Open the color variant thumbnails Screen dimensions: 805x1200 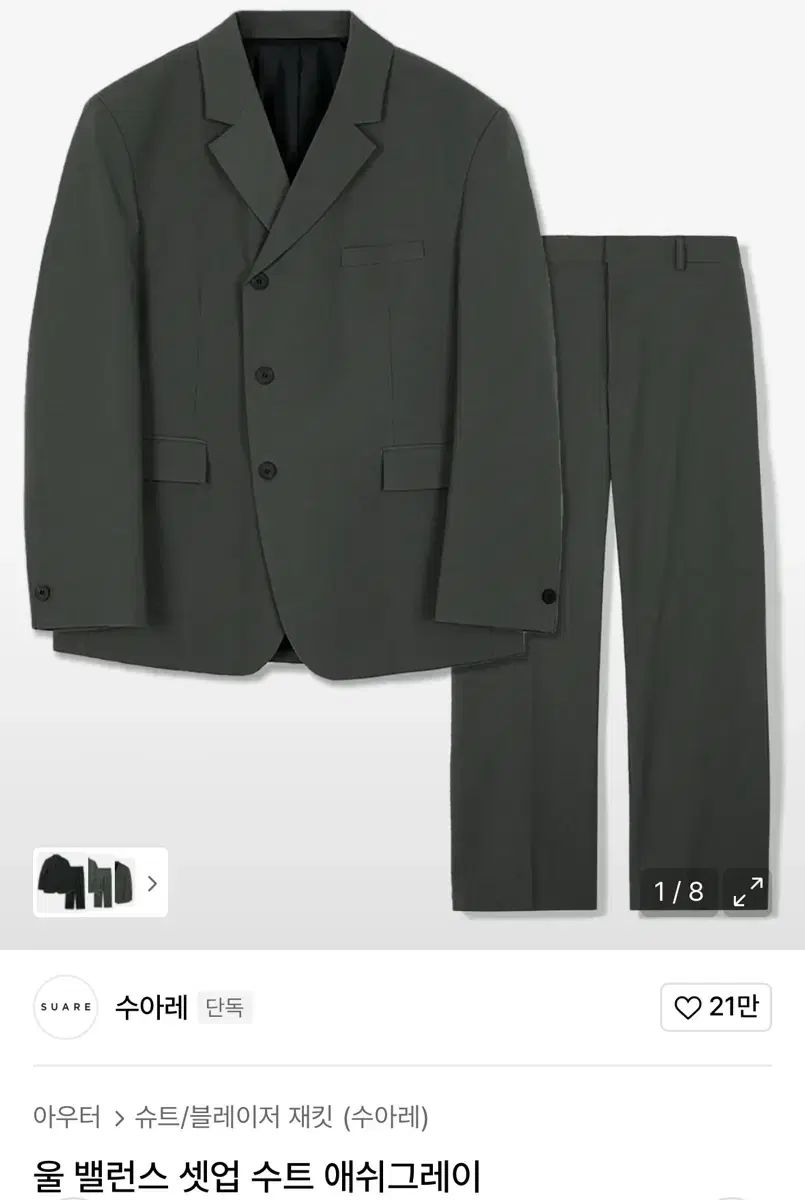pos(100,882)
